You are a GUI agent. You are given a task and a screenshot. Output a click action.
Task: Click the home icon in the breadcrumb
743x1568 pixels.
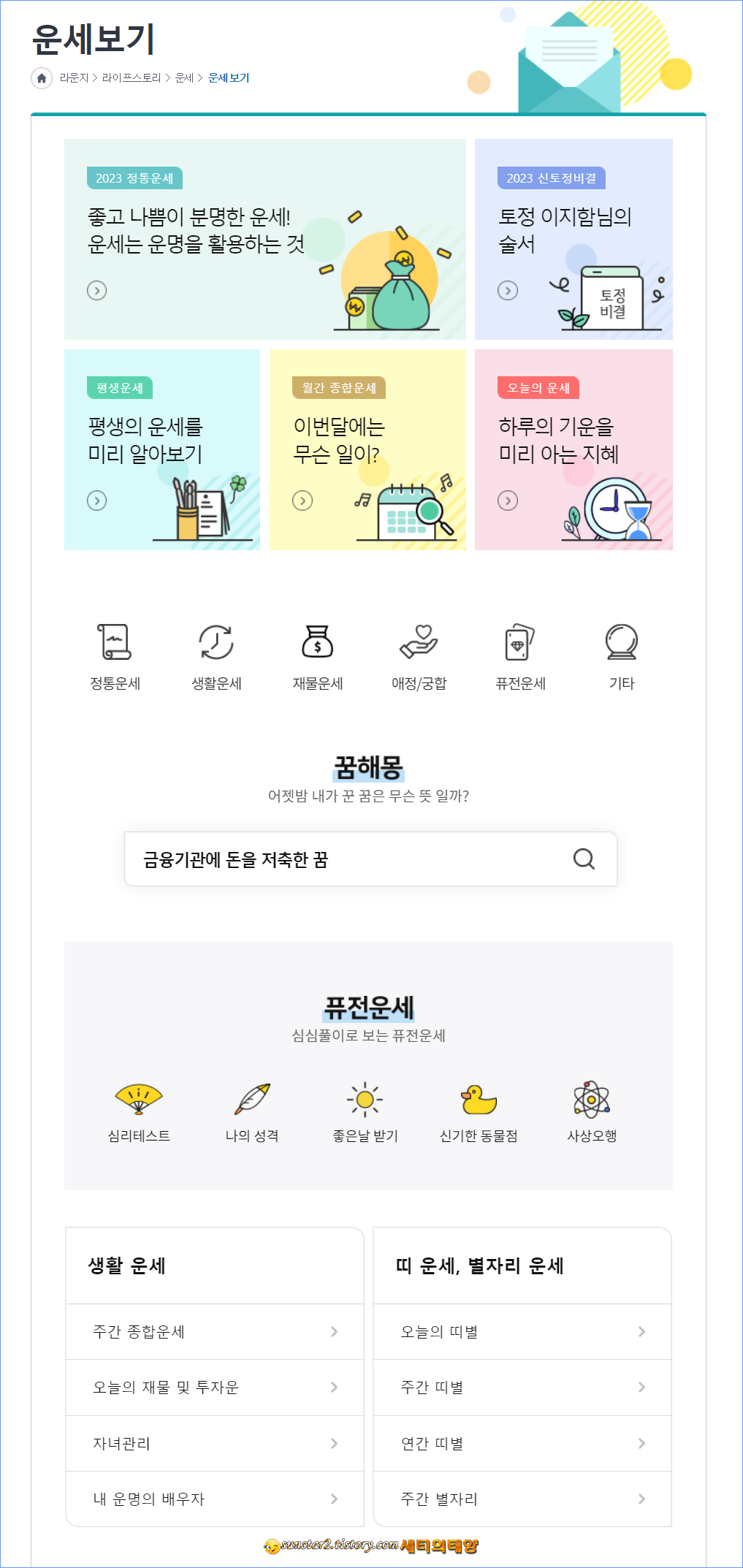[42, 77]
